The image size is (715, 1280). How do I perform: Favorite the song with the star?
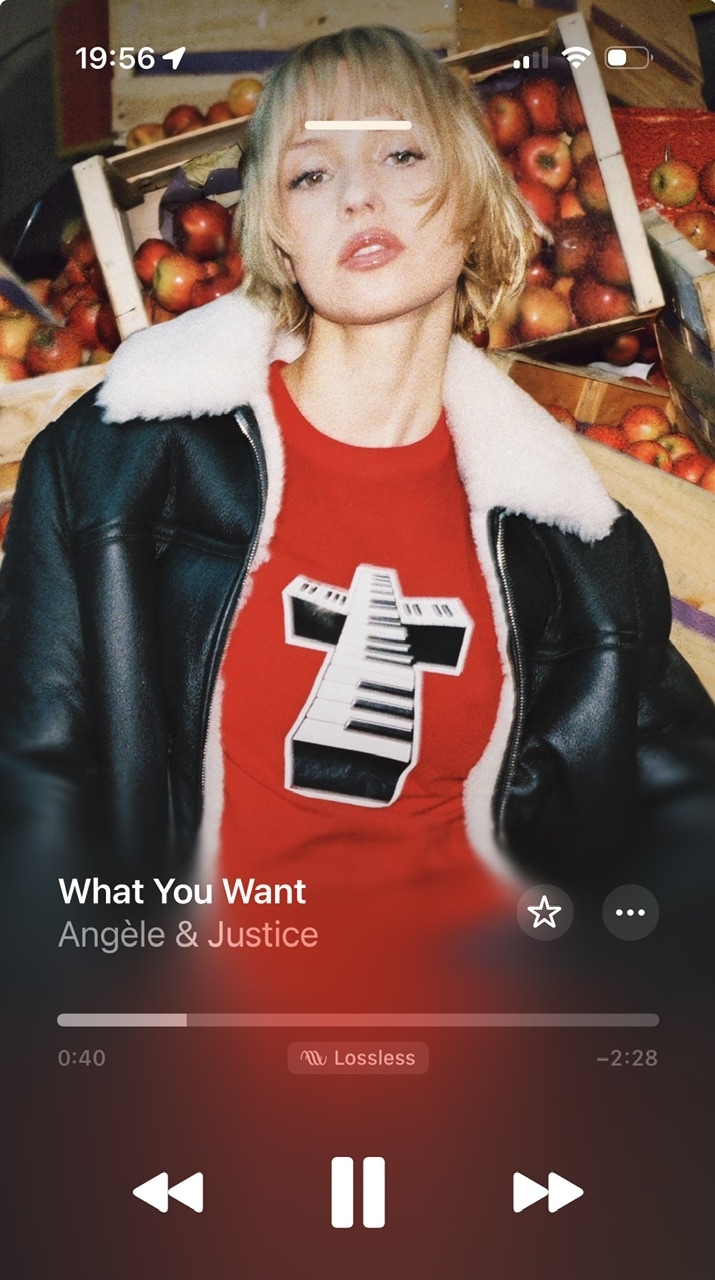(544, 912)
